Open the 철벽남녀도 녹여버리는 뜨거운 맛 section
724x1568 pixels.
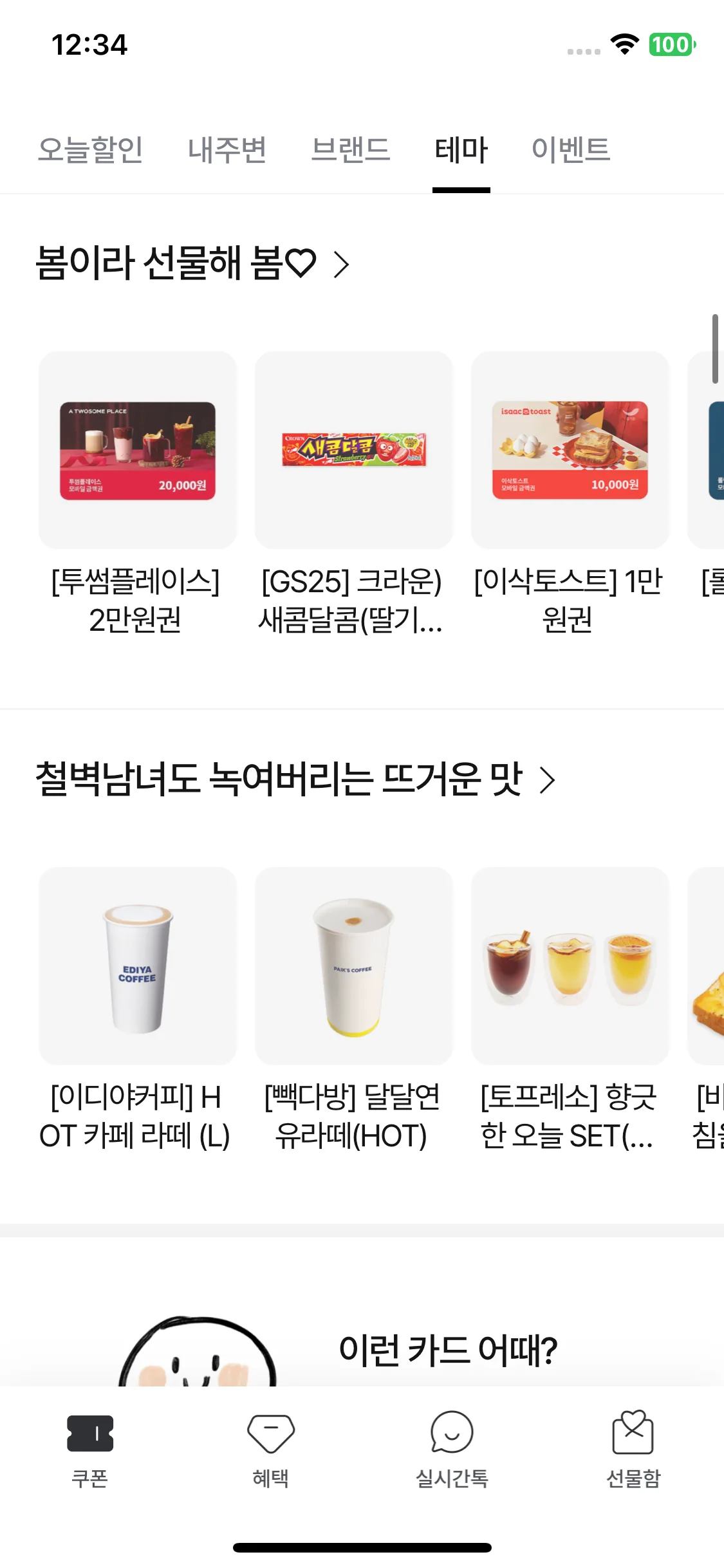click(295, 779)
